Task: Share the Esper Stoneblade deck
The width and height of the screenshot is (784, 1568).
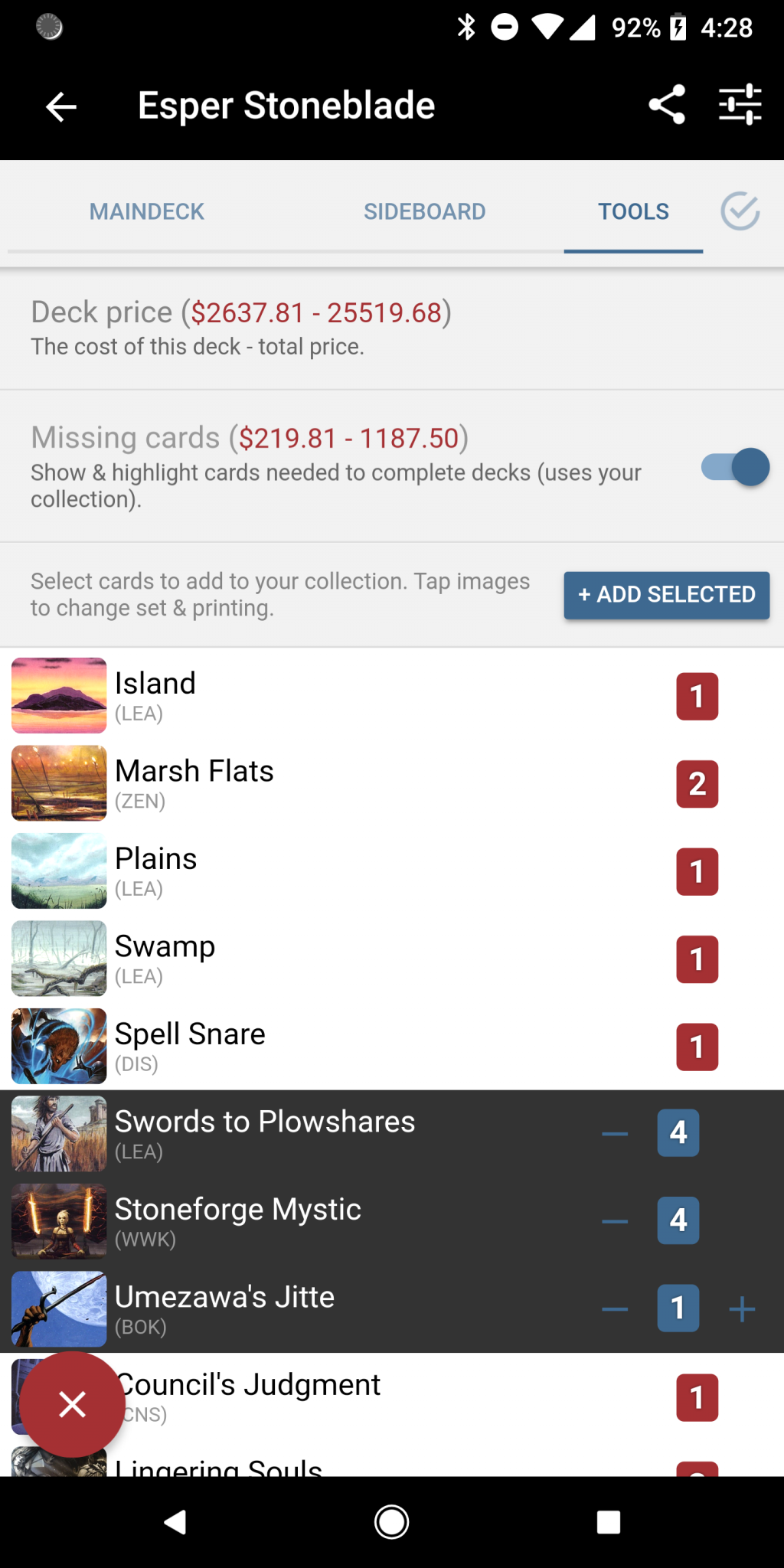Action: point(665,105)
